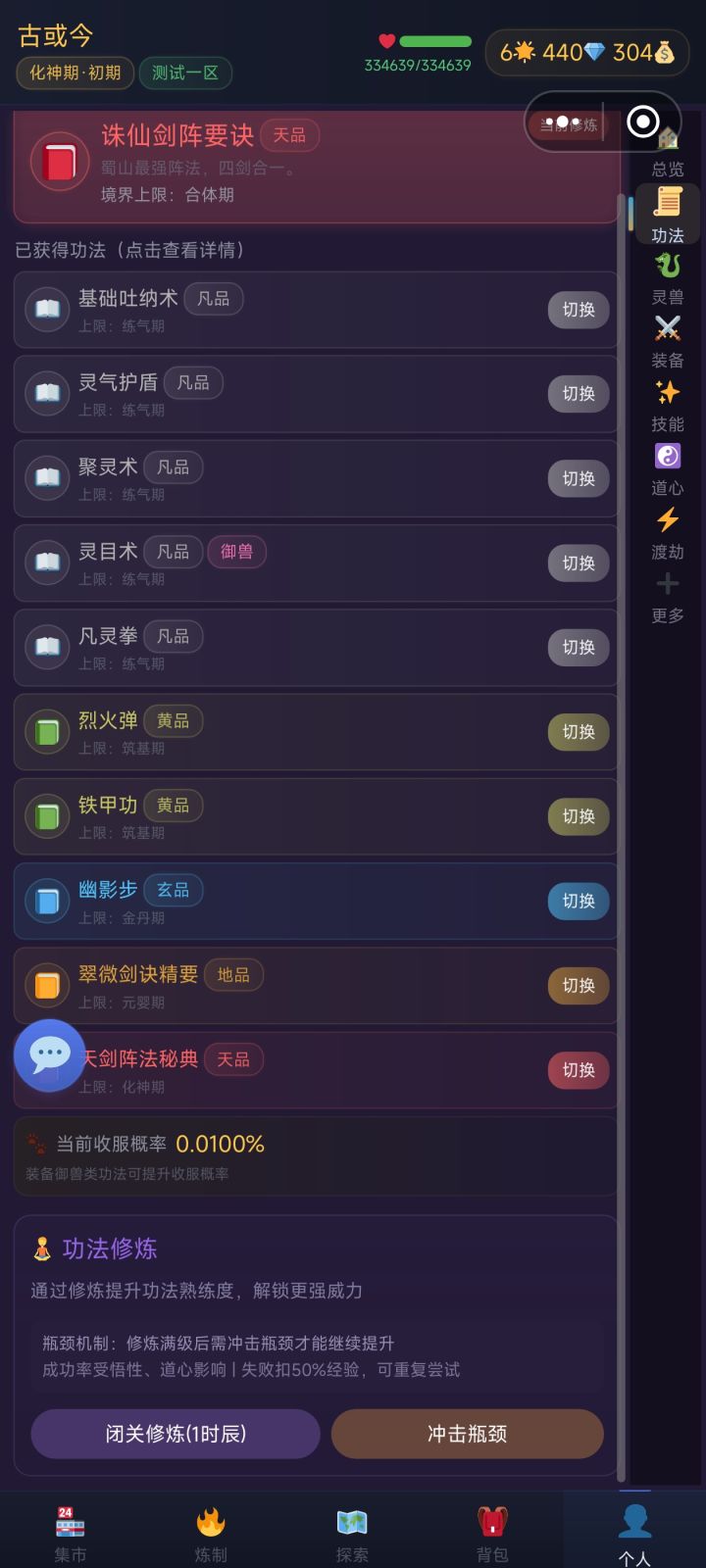Switch to 烈火弹 via its 切换 button

[578, 732]
